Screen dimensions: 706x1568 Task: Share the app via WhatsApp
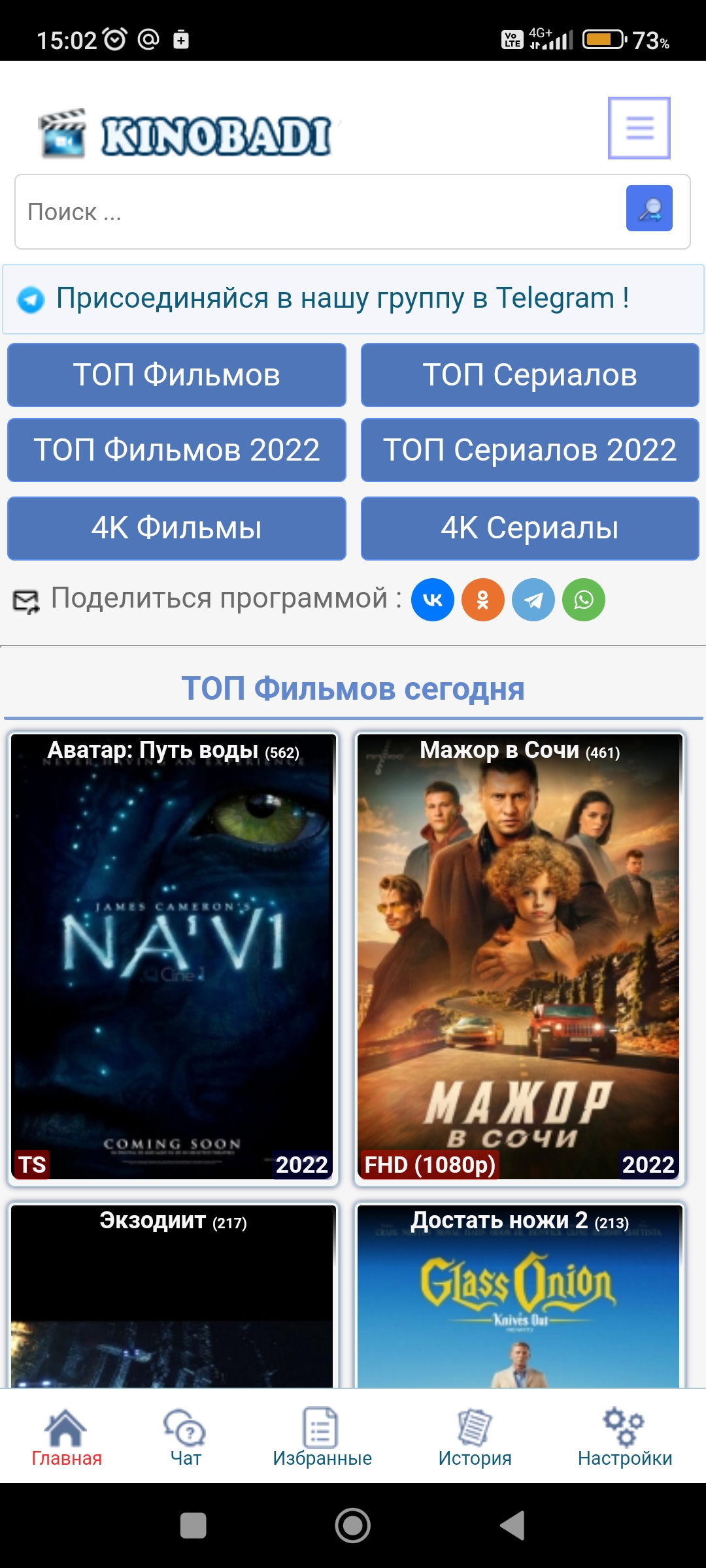pyautogui.click(x=583, y=600)
